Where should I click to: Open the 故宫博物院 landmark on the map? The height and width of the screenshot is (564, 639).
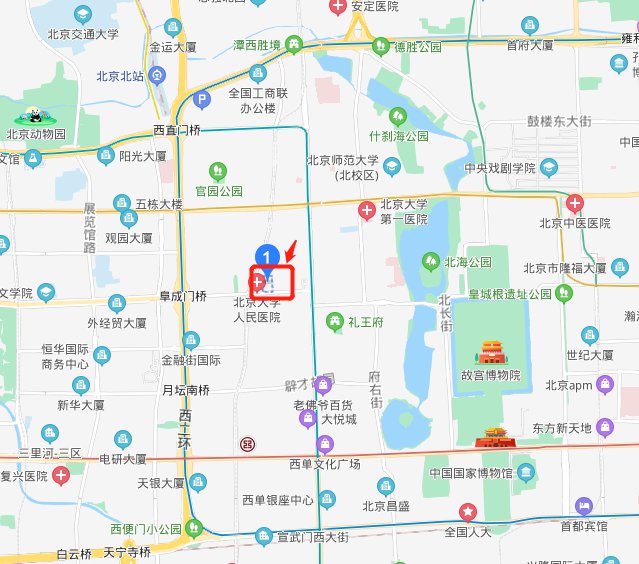490,353
